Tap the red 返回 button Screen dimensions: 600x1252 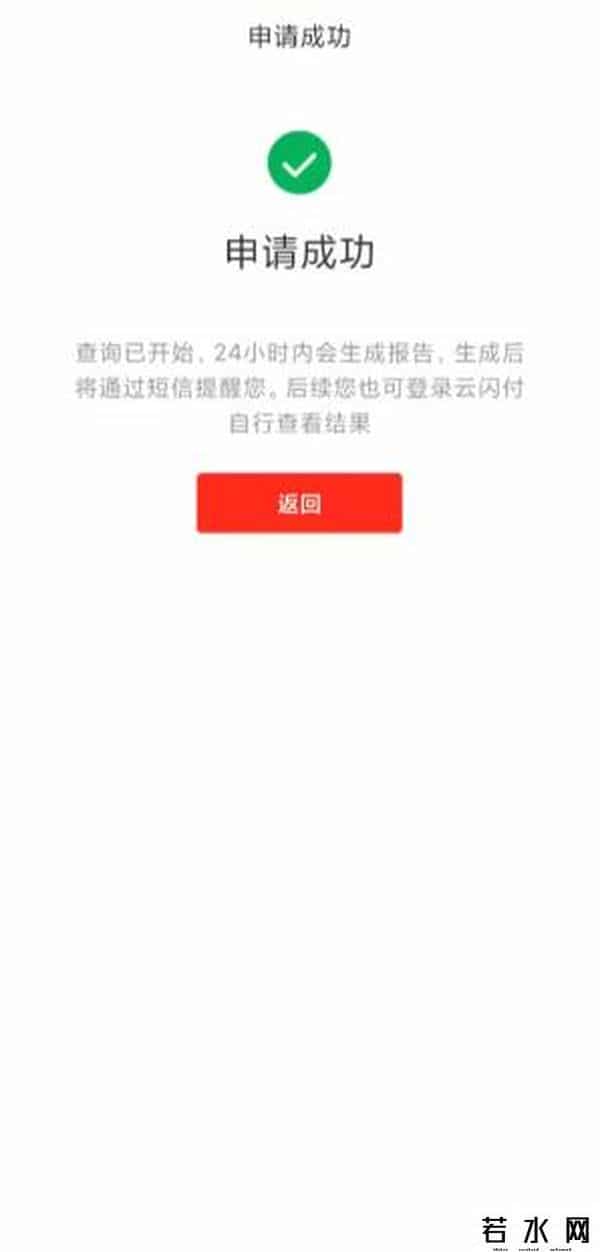point(299,503)
